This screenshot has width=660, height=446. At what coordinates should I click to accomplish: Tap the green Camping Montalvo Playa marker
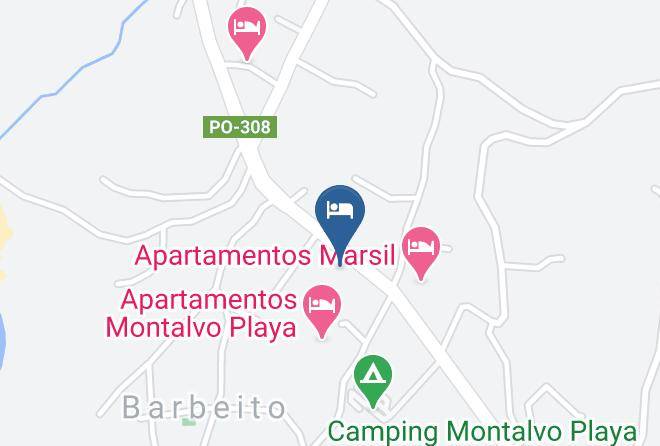373,381
